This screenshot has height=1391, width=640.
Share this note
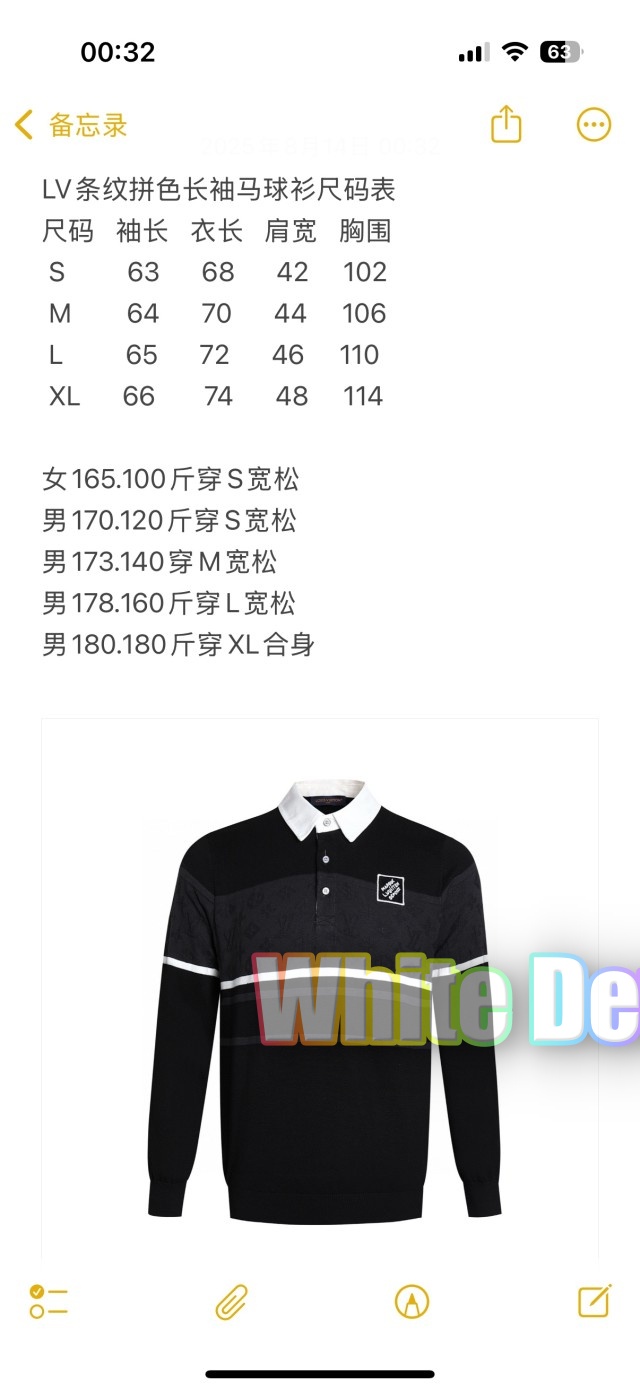(506, 125)
